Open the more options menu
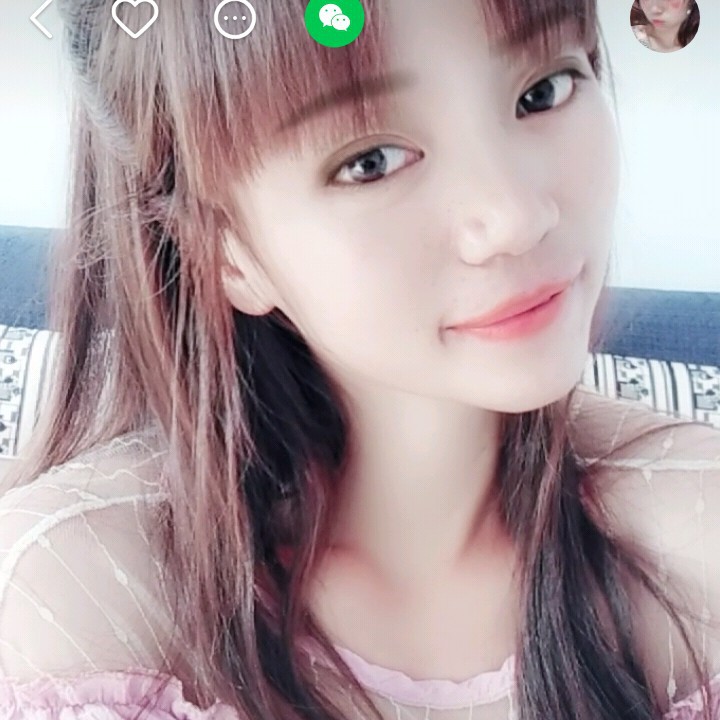This screenshot has width=720, height=720. click(x=235, y=18)
